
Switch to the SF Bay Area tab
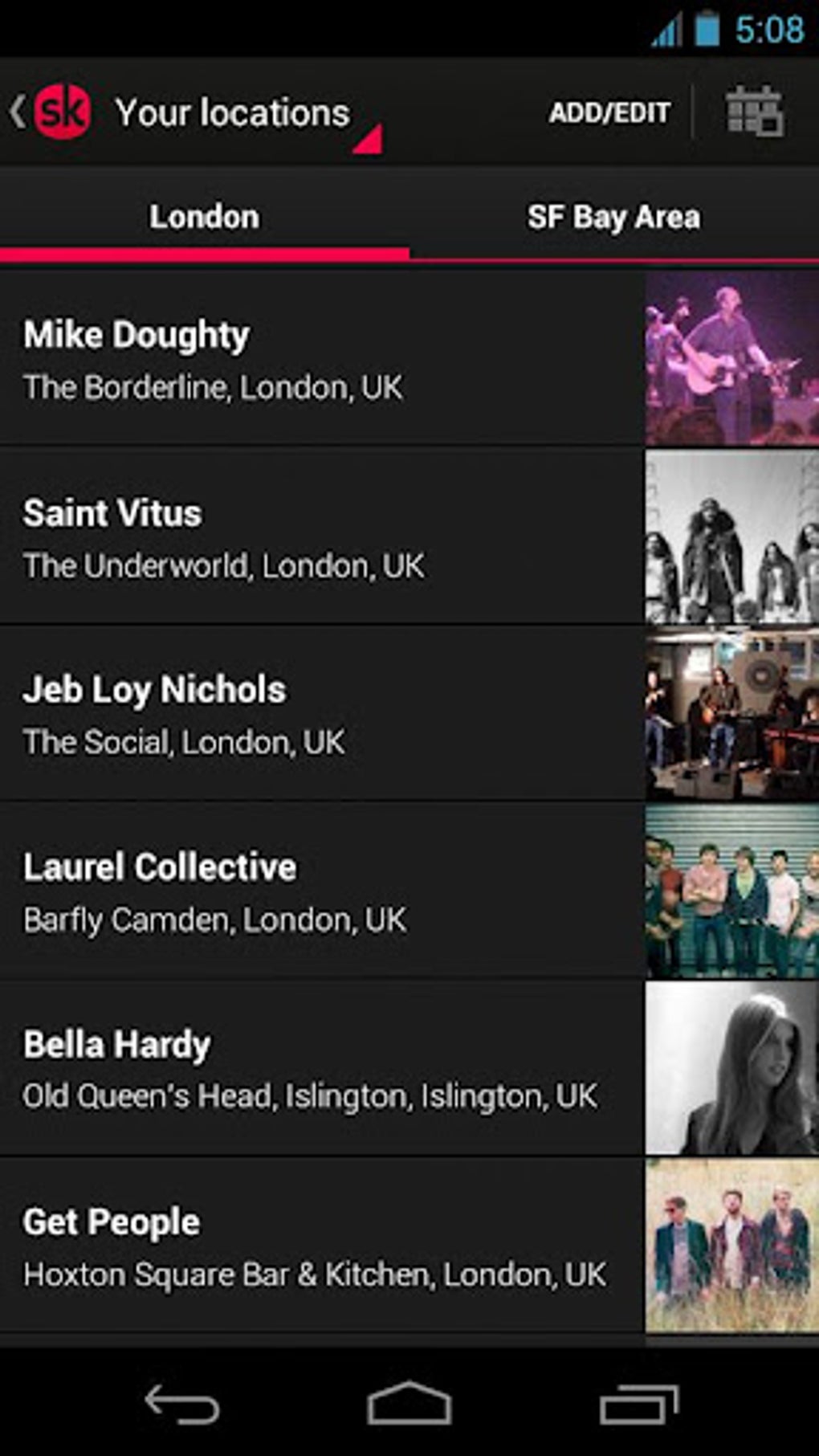click(614, 216)
